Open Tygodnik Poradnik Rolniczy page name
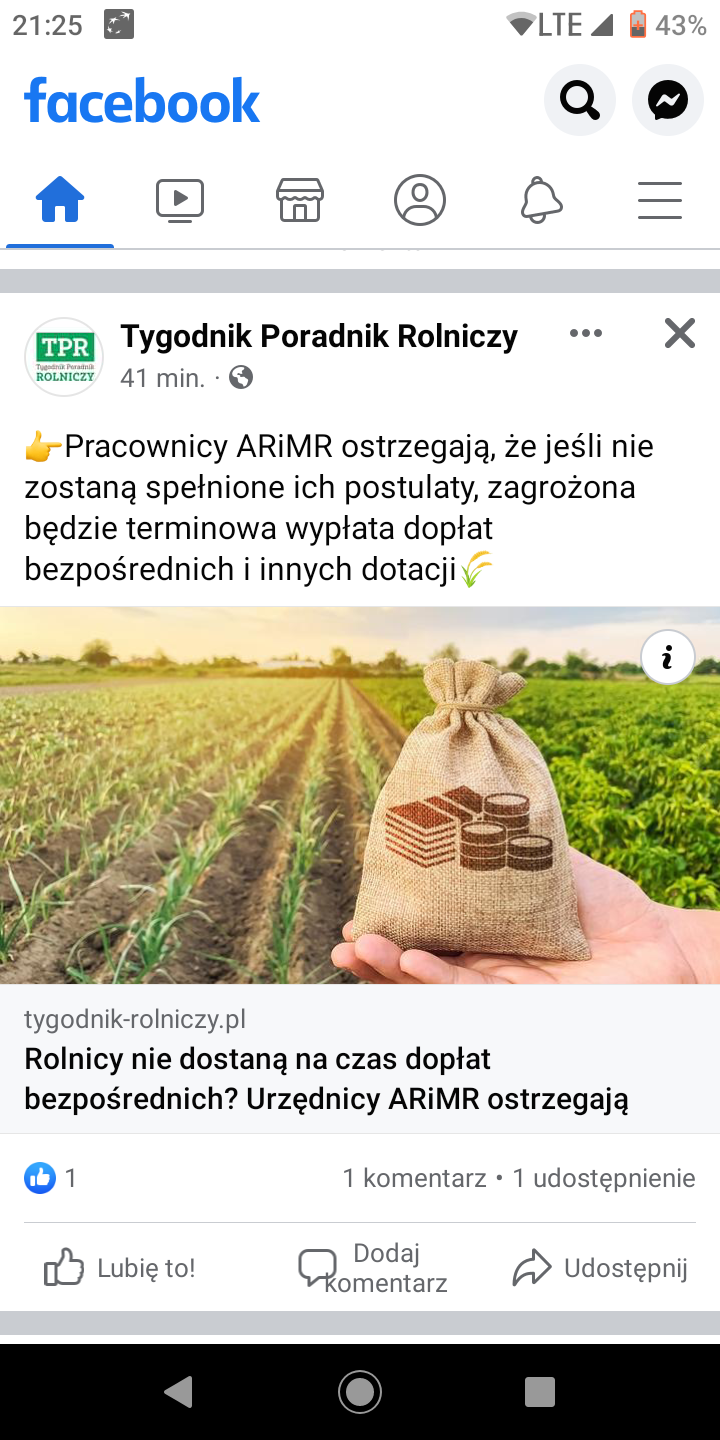Viewport: 720px width, 1440px height. 319,337
